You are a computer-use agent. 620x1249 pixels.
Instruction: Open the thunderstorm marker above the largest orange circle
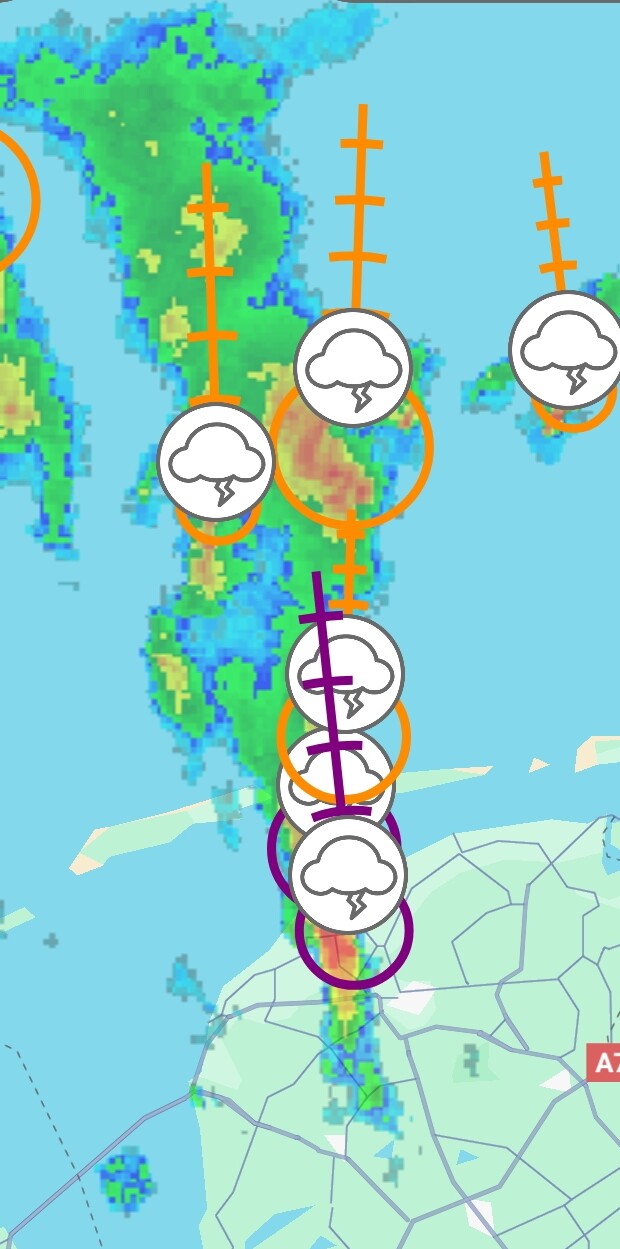click(353, 367)
